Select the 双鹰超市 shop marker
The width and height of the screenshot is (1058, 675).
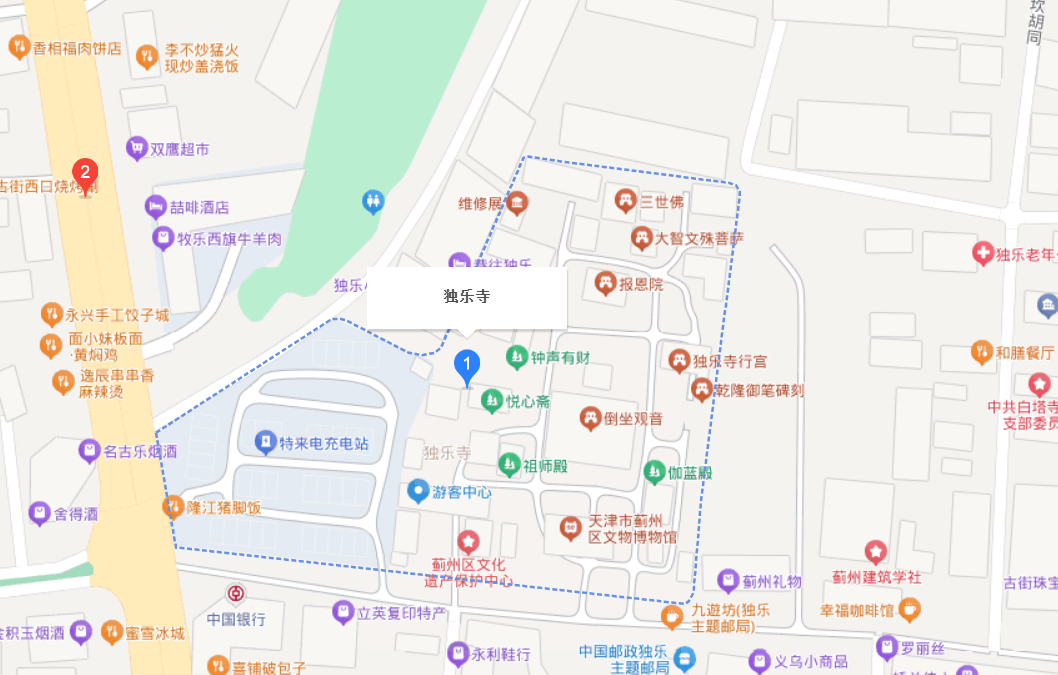136,148
